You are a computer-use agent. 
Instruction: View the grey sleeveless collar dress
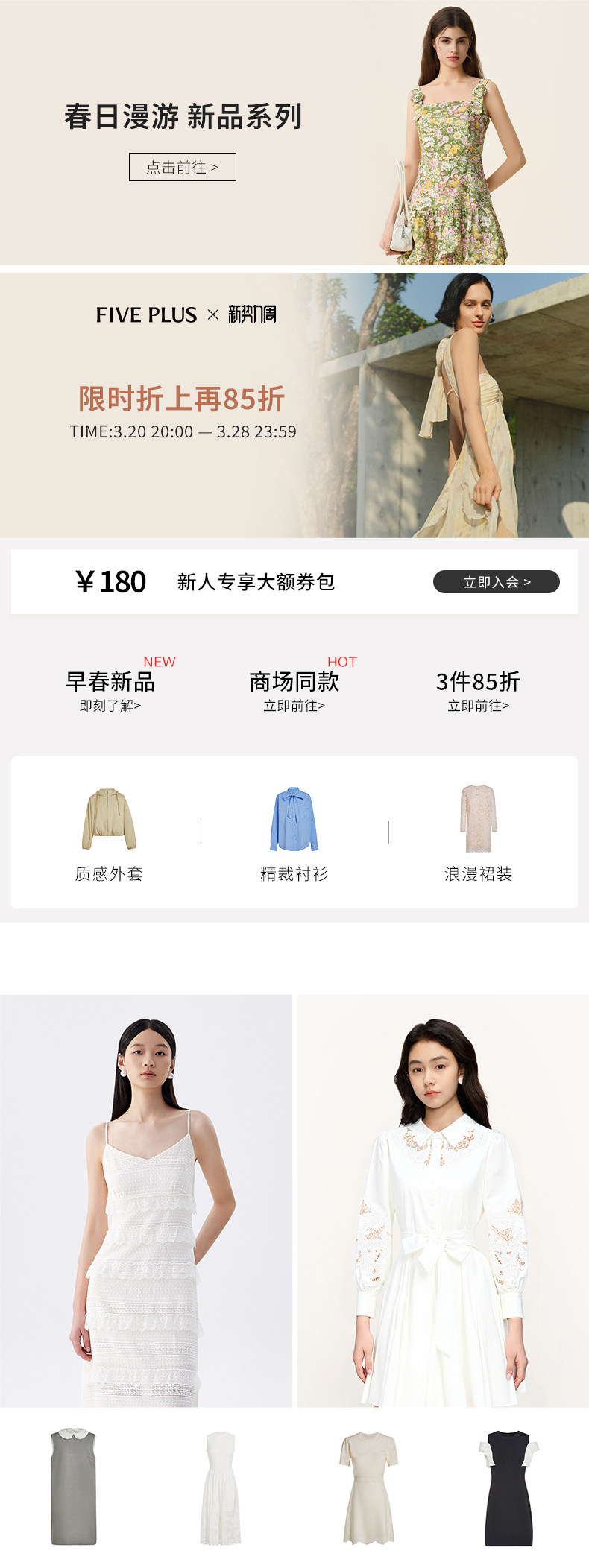[74, 1486]
